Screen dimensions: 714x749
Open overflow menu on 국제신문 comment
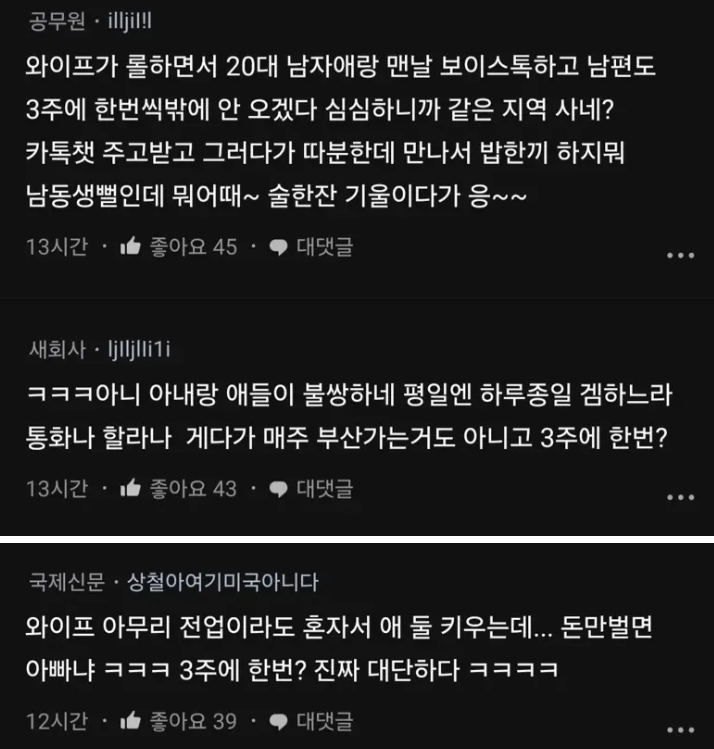tap(680, 729)
